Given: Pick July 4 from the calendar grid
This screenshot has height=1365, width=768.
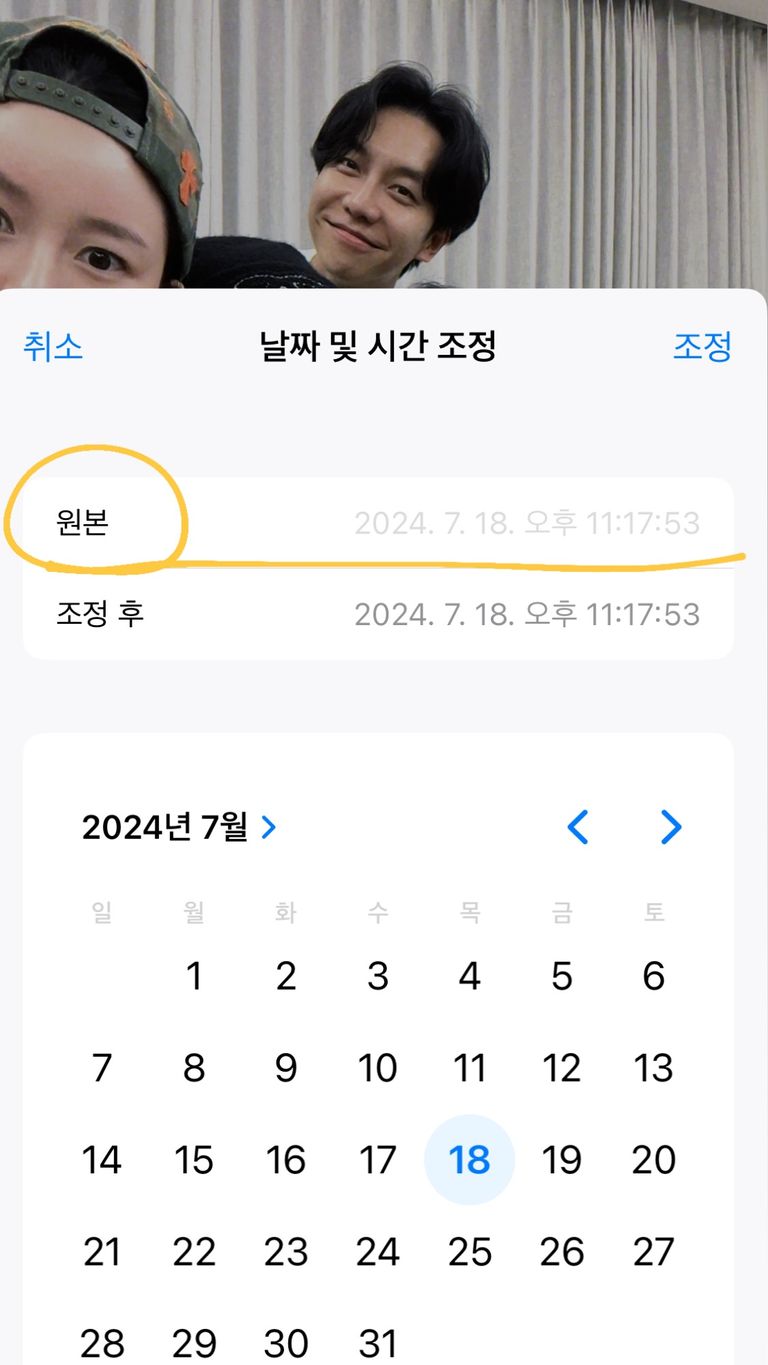Looking at the screenshot, I should click(470, 976).
